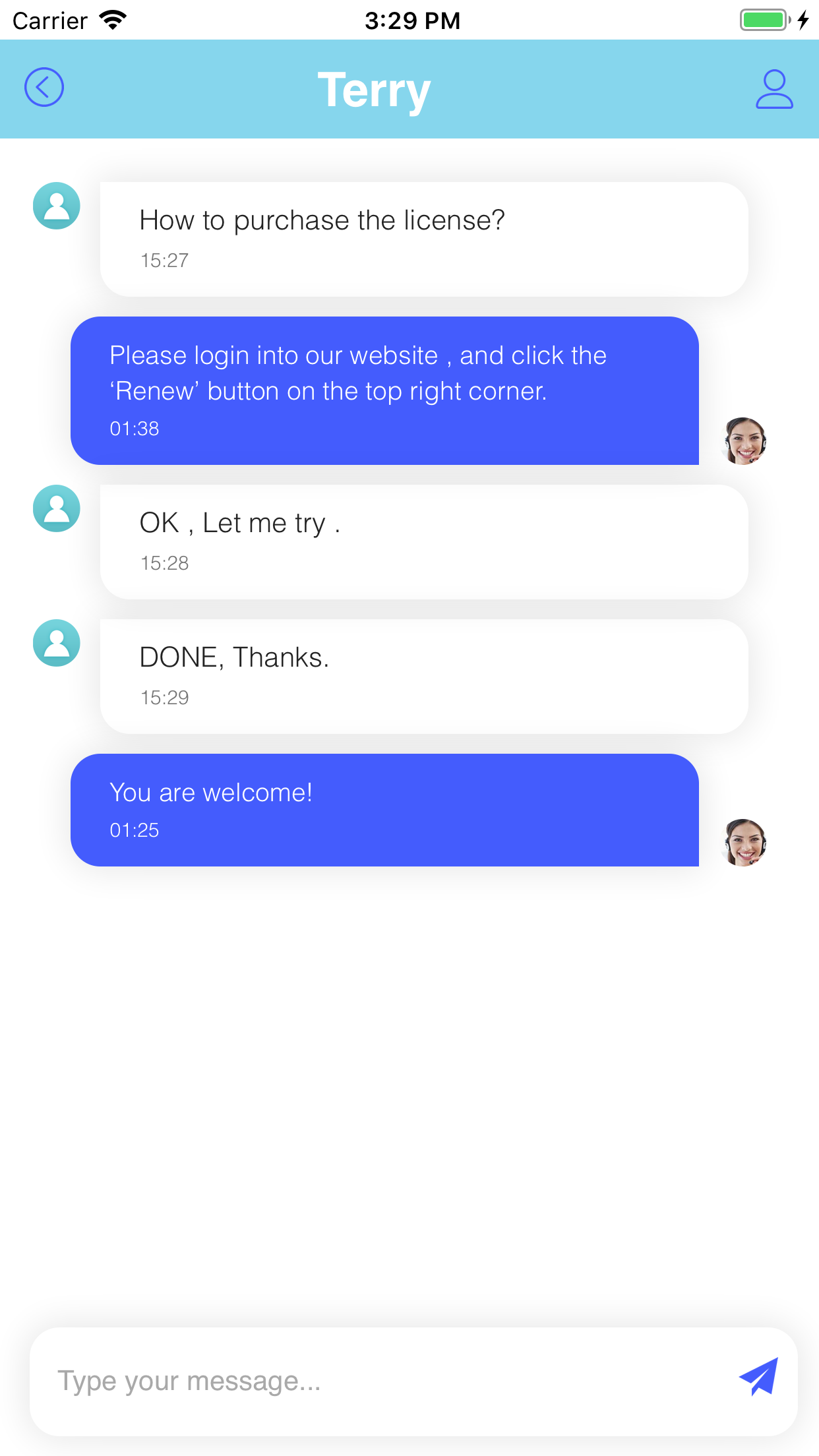Viewport: 819px width, 1456px height.
Task: Send the message with paper plane icon
Action: click(x=759, y=1377)
